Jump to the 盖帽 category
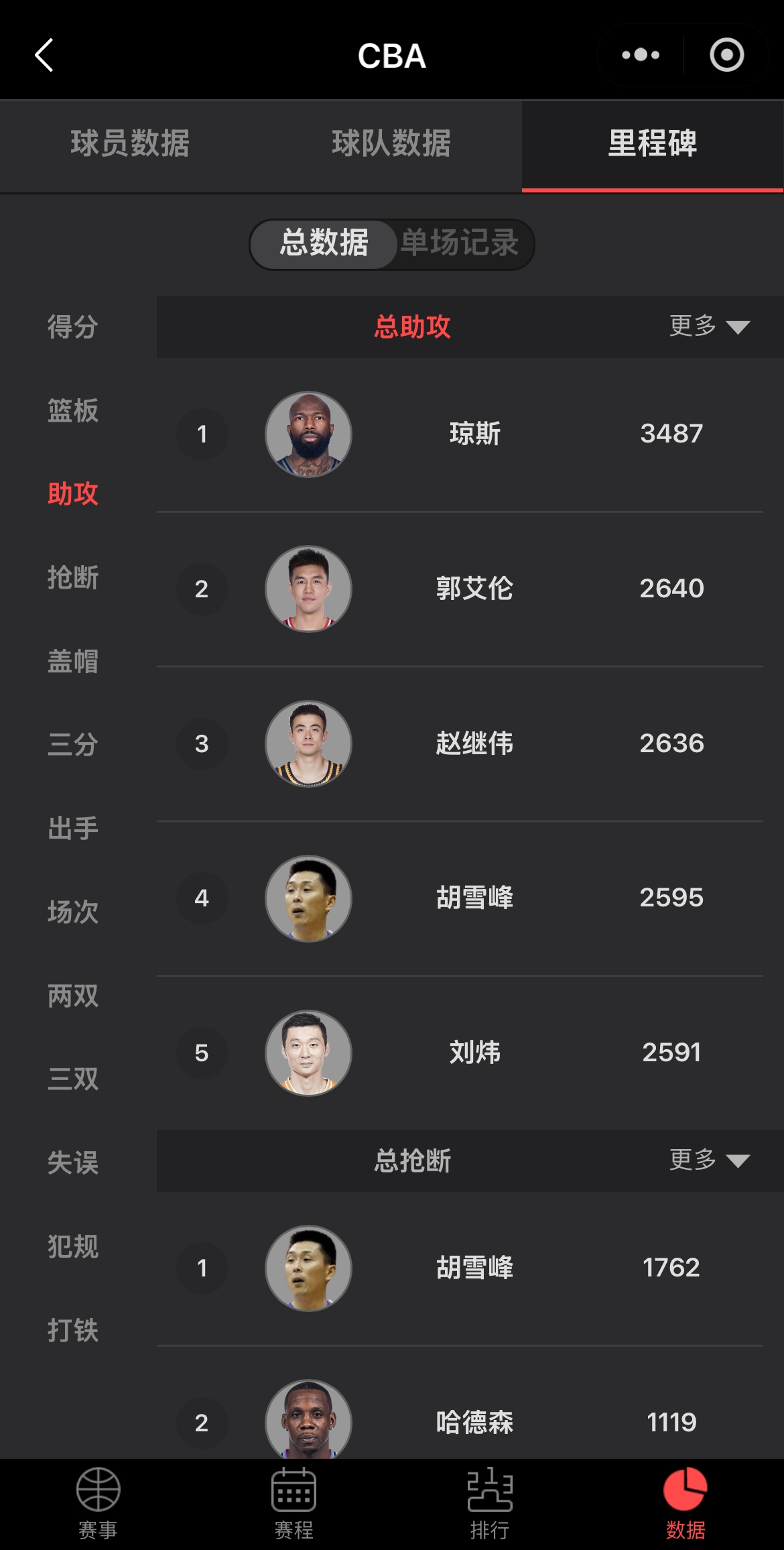The height and width of the screenshot is (1550, 784). point(72,661)
